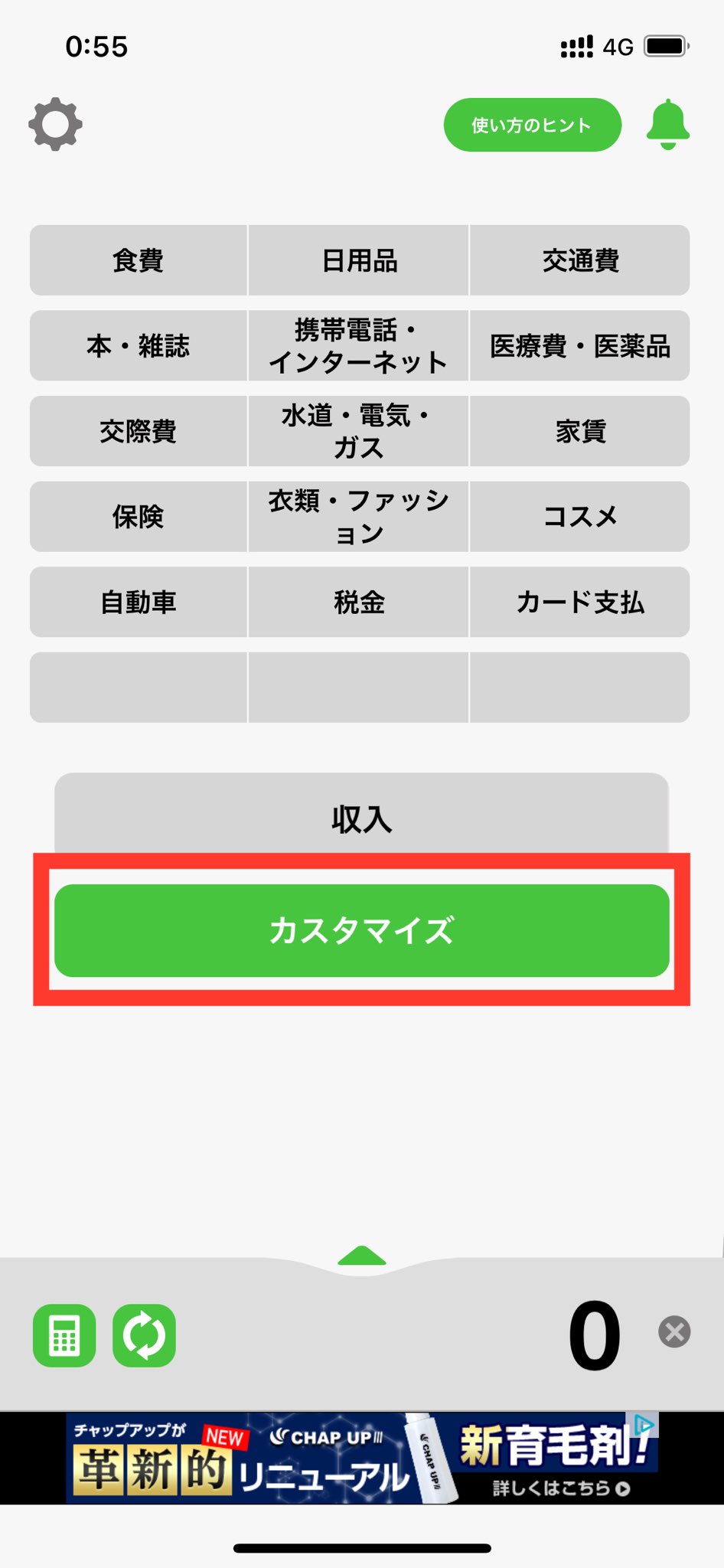The height and width of the screenshot is (1568, 724).
Task: Open the calculator icon
Action: (64, 1335)
